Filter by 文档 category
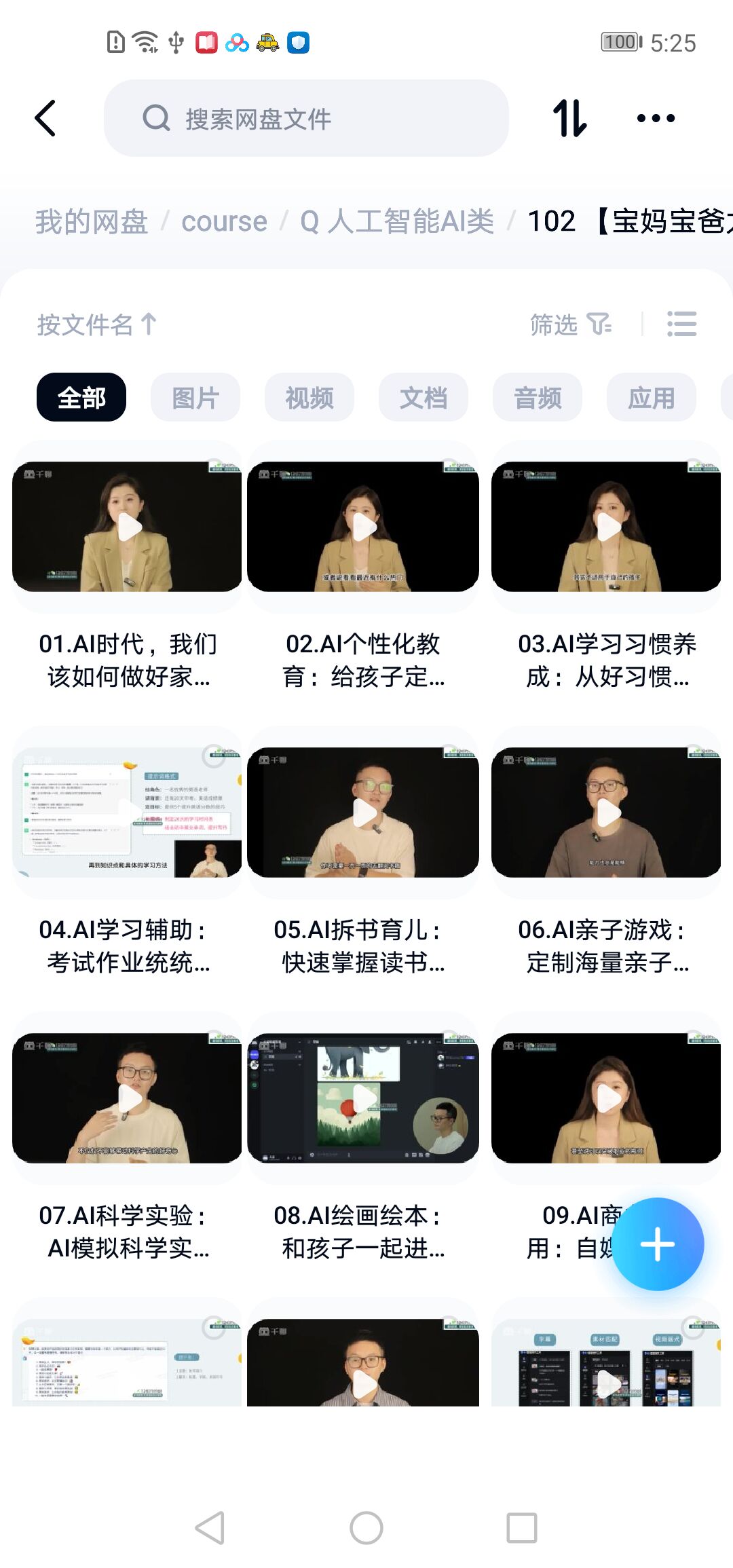The width and height of the screenshot is (733, 1568). (424, 398)
